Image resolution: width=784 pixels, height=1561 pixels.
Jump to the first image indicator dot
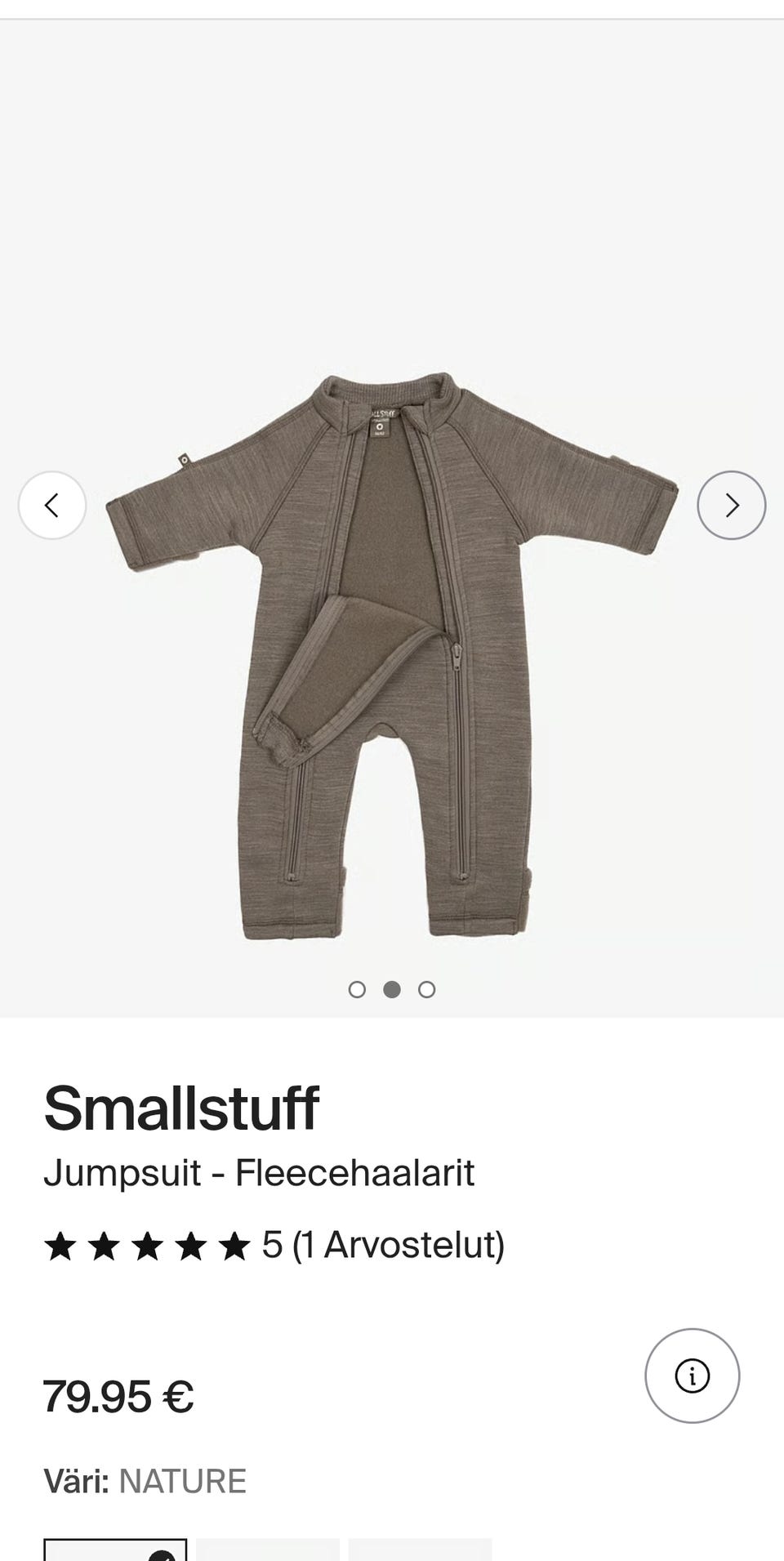click(x=357, y=990)
